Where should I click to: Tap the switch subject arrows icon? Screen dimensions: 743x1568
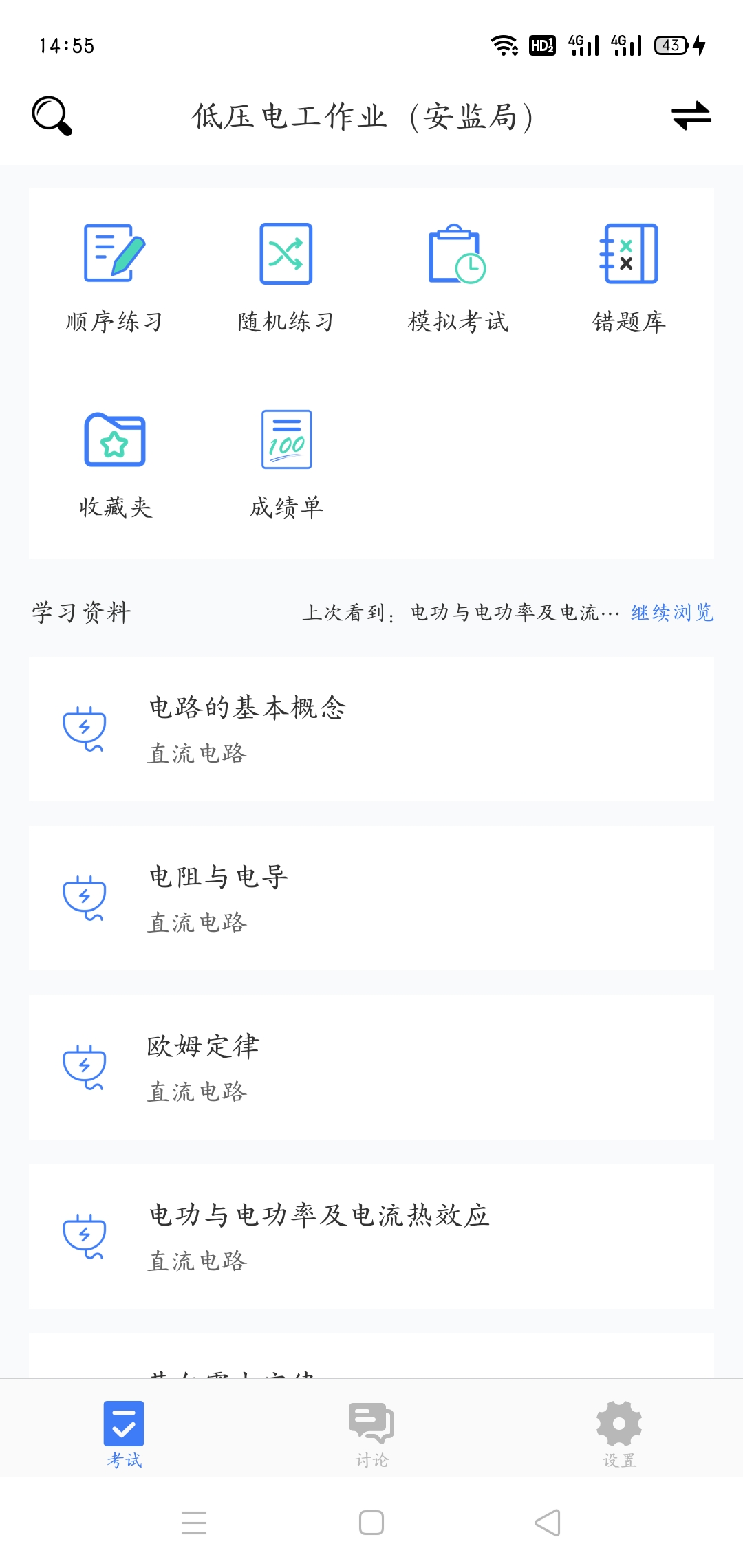pyautogui.click(x=691, y=116)
